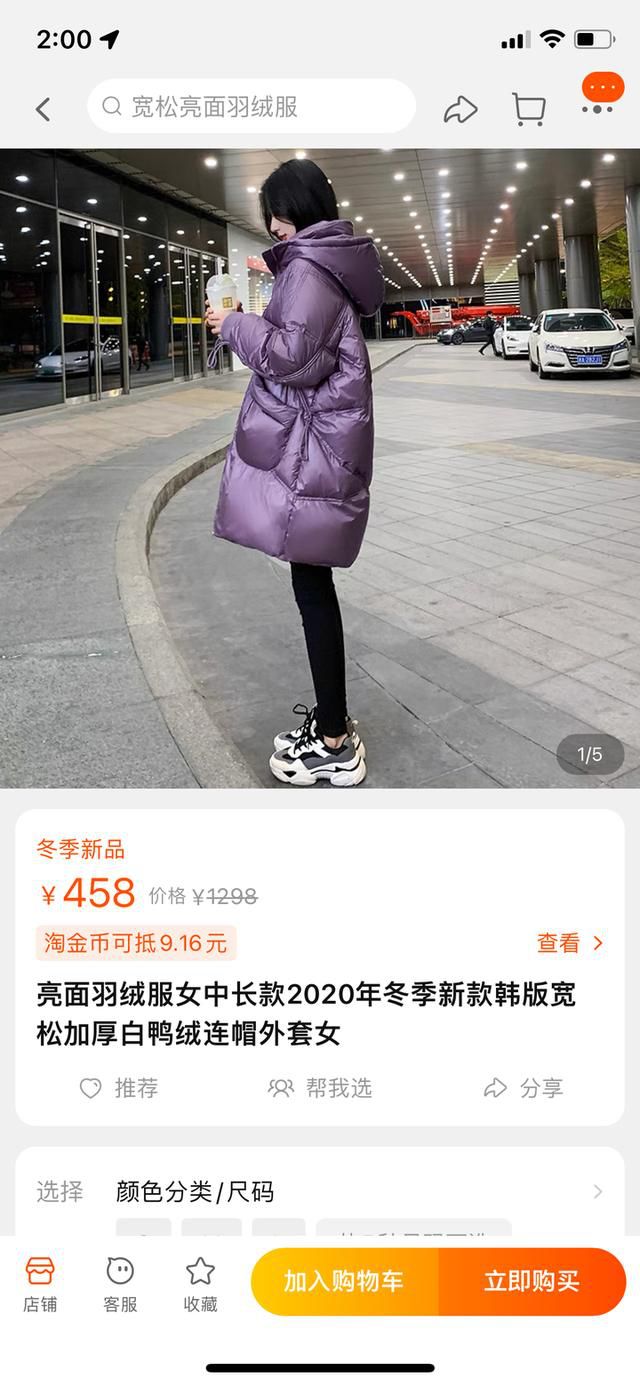640x1386 pixels.
Task: Tap 分享 to share the item
Action: coord(523,1088)
